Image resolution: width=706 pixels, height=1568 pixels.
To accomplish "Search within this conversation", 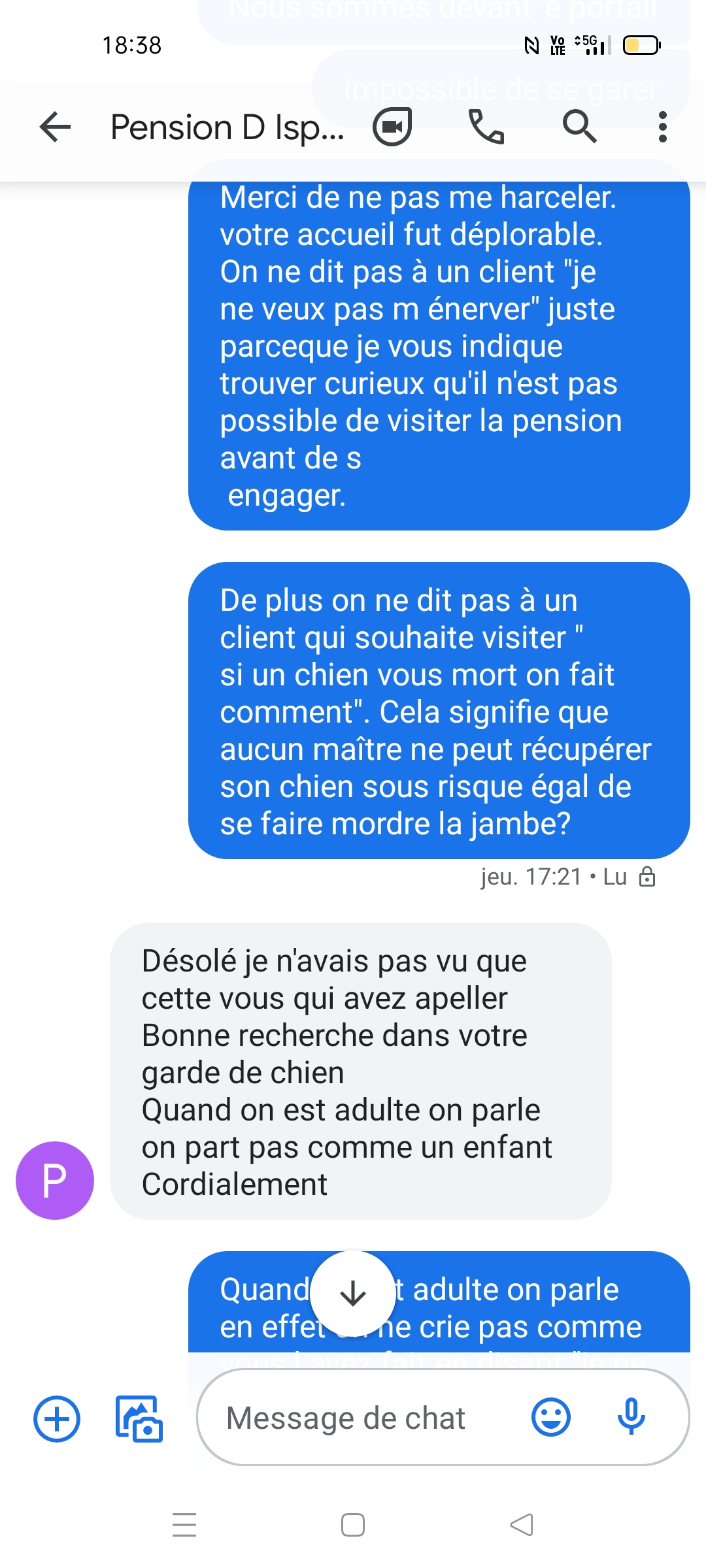I will (579, 127).
